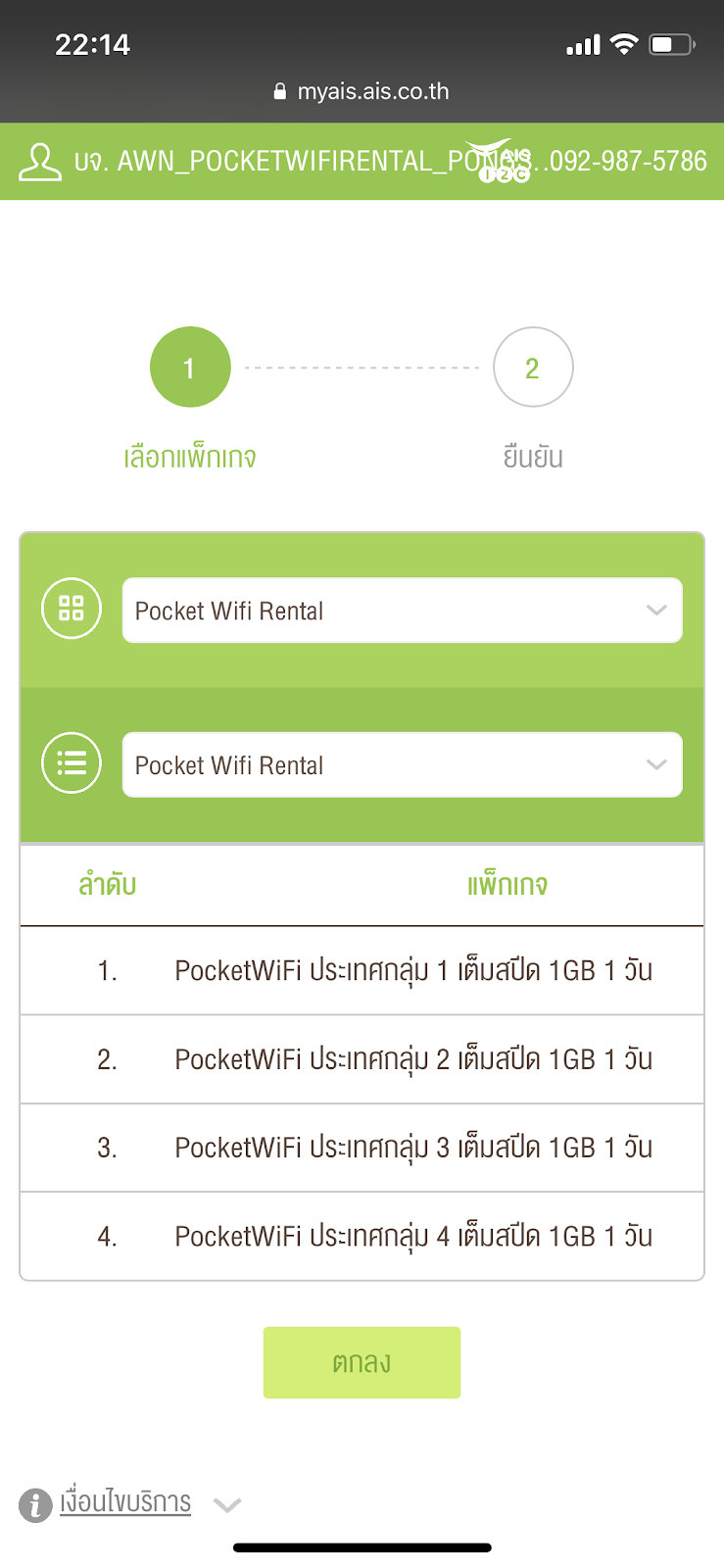Select PocketWiFi ประเทศกลุ่ม 2 package
The width and height of the screenshot is (724, 1568).
pyautogui.click(x=412, y=1059)
